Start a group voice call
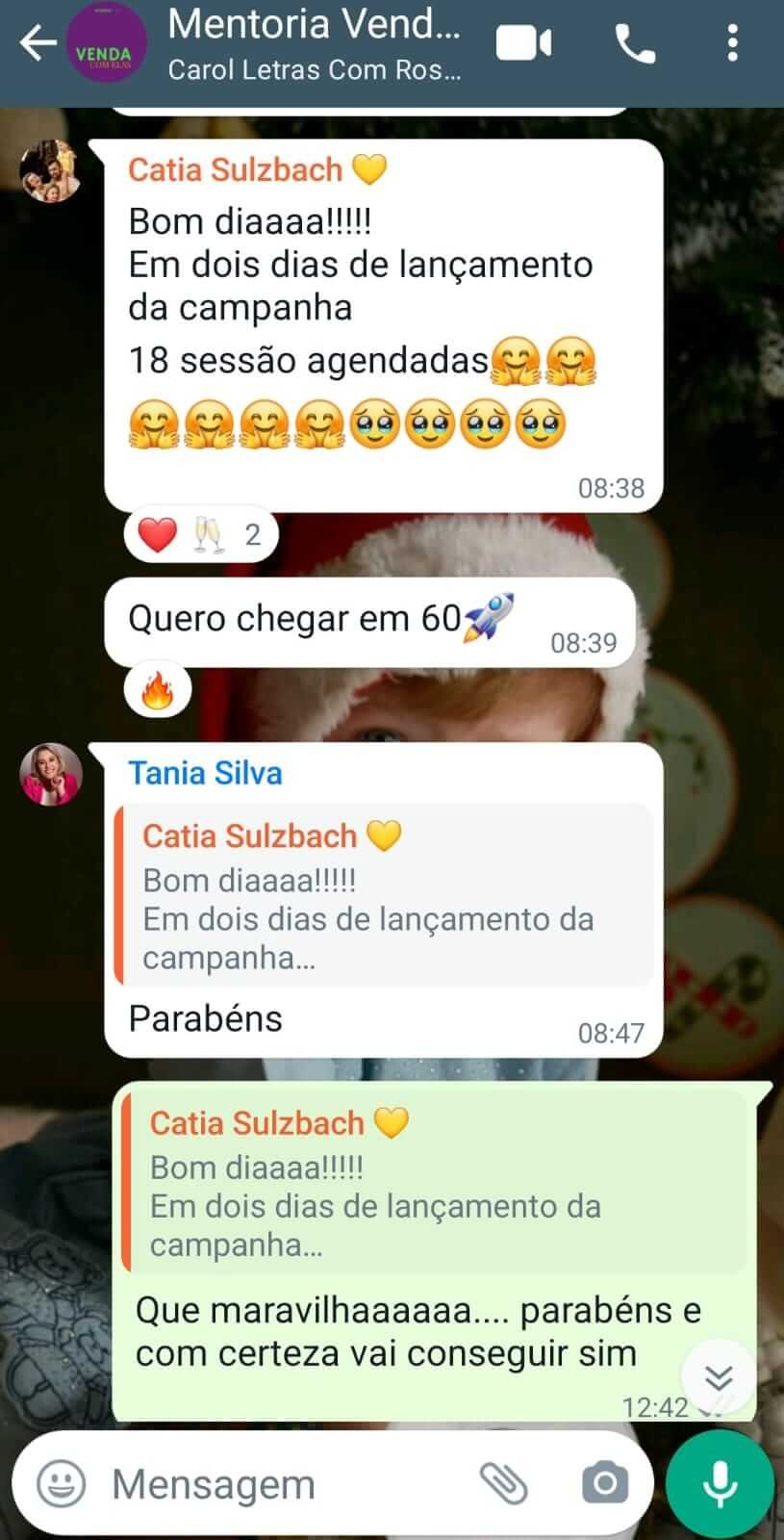 [x=634, y=43]
